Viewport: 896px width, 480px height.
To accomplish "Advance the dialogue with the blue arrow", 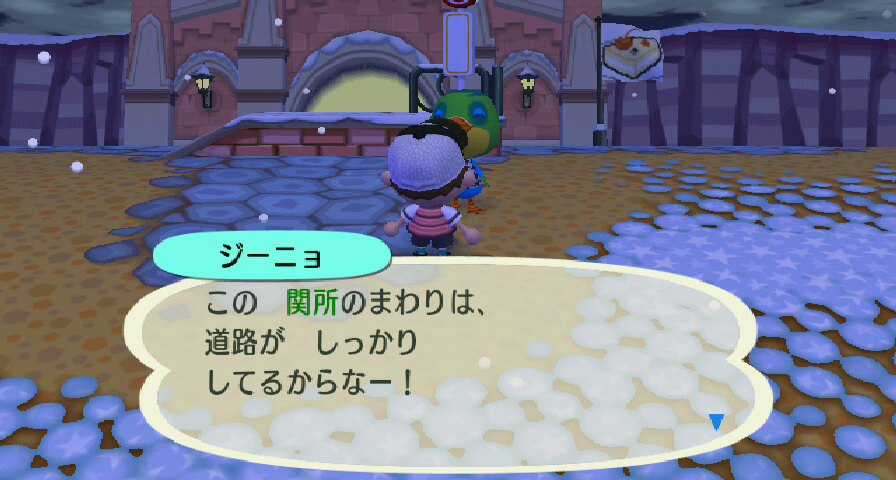I will tap(715, 422).
